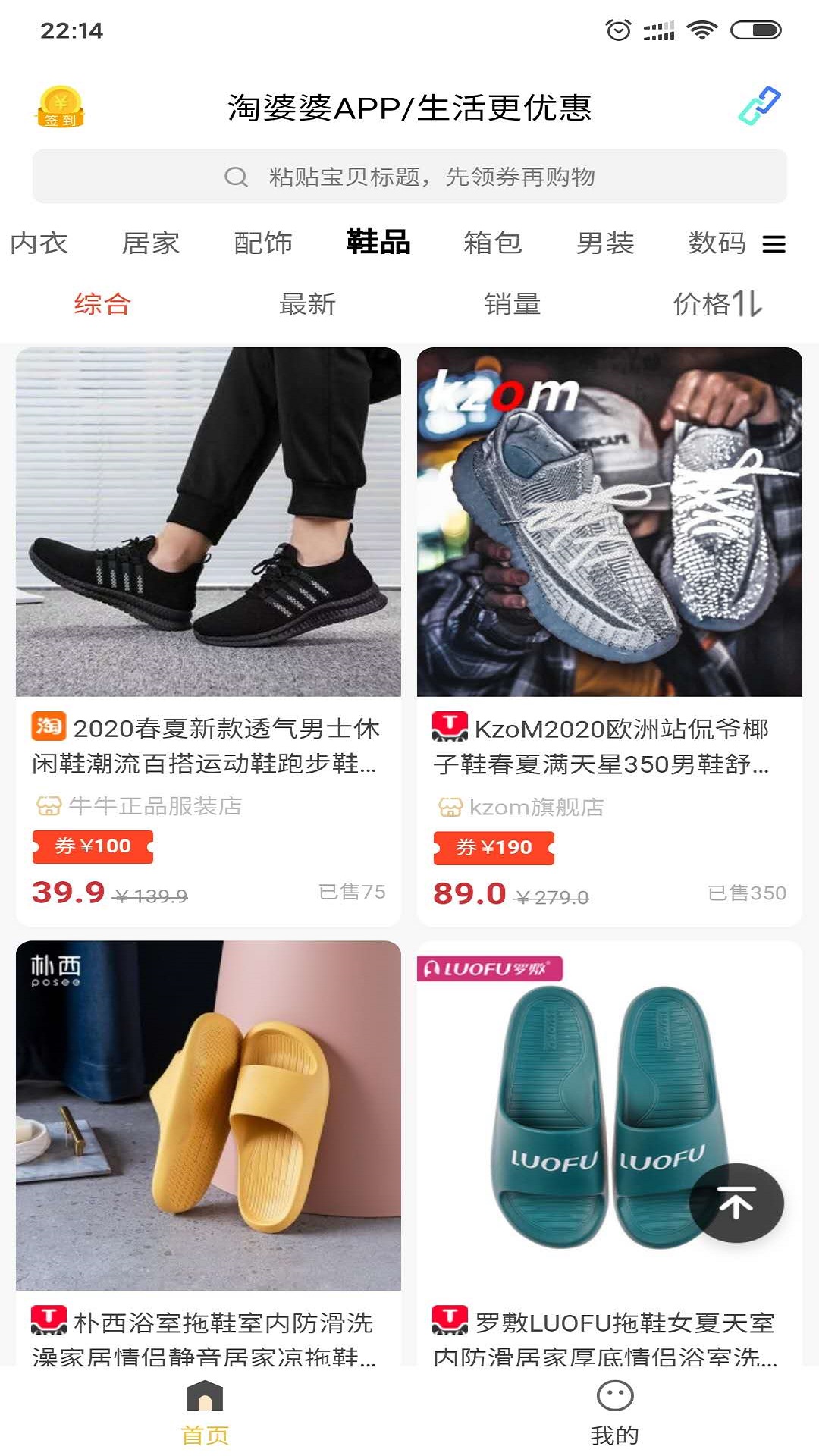Screen dimensions: 819x1456
Task: Sort products by 价格
Action: (717, 304)
